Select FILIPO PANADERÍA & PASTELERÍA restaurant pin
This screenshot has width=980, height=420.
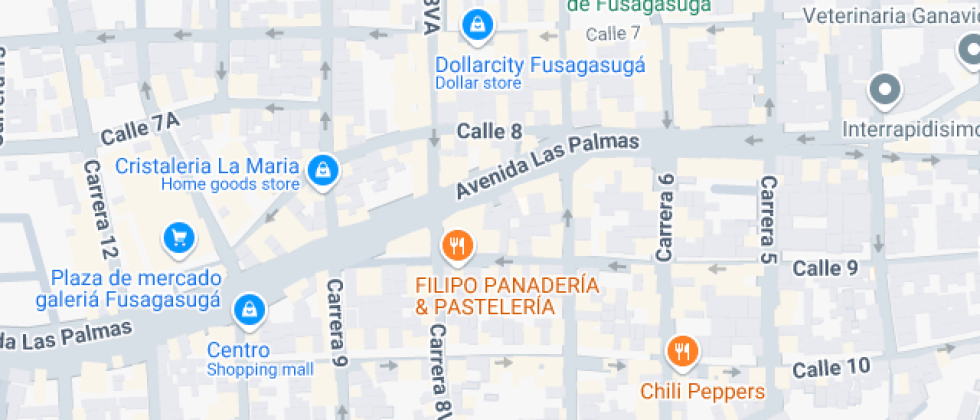click(458, 247)
